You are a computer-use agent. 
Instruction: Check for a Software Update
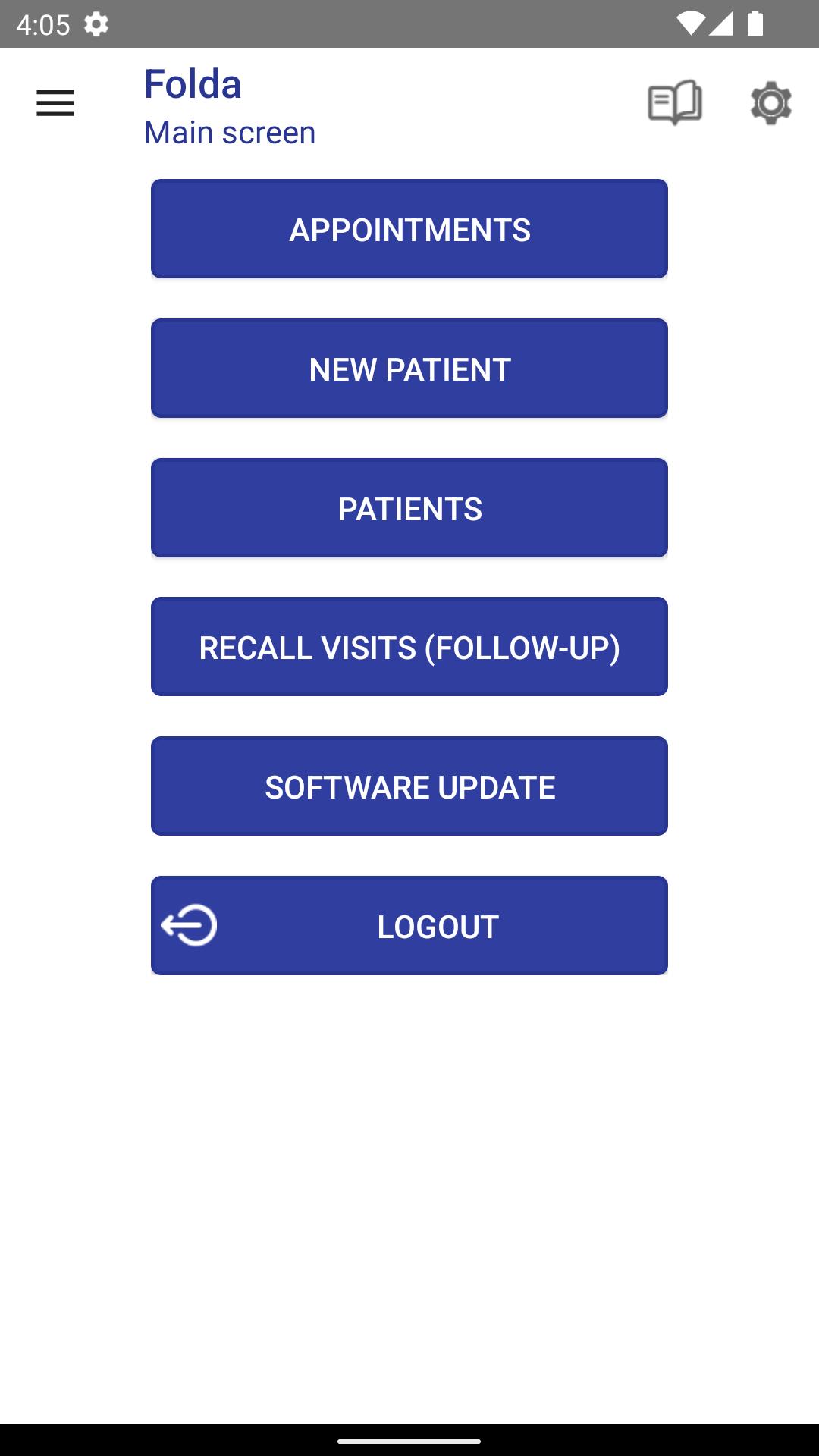(x=409, y=786)
